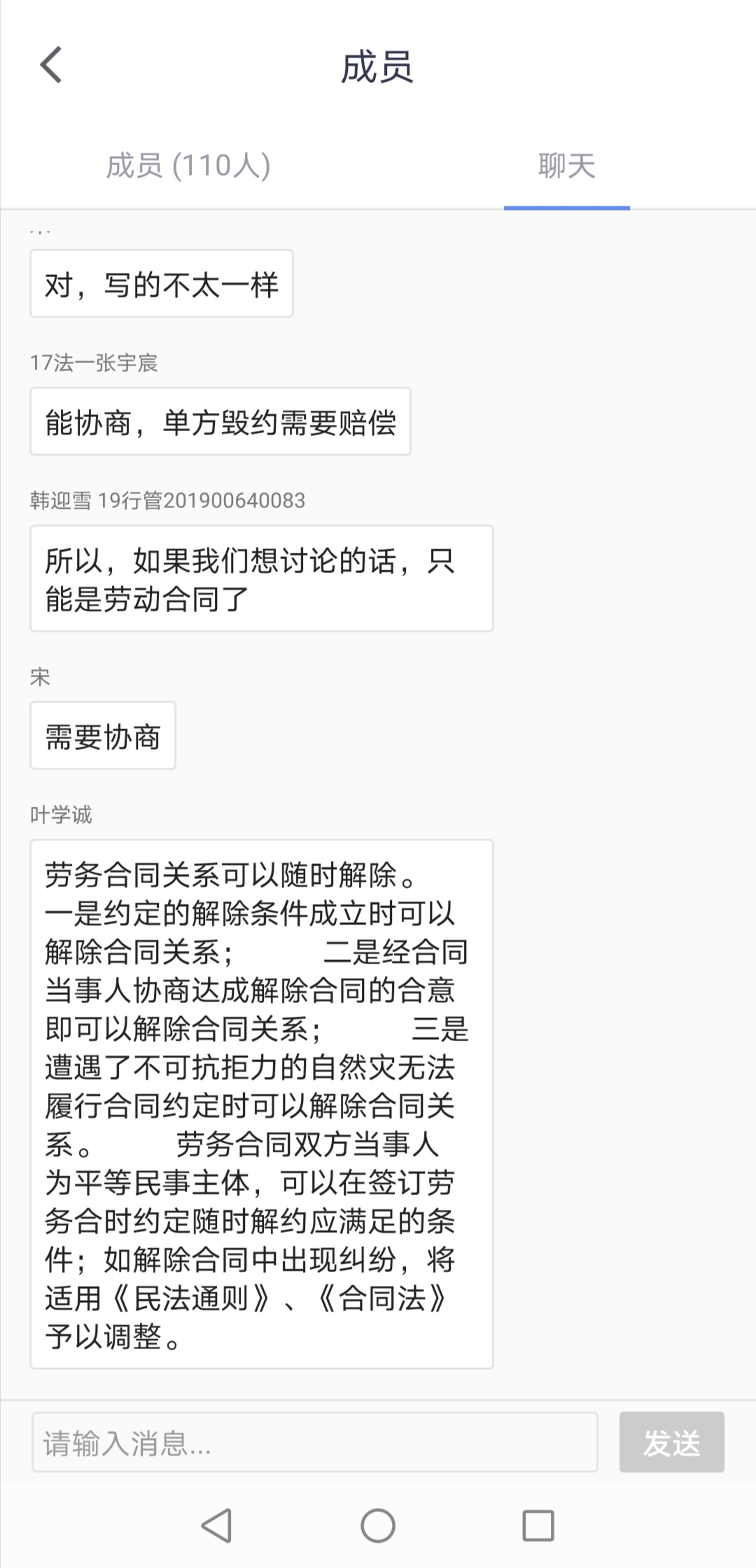Focus the 请输入消息 message field

(x=314, y=1442)
